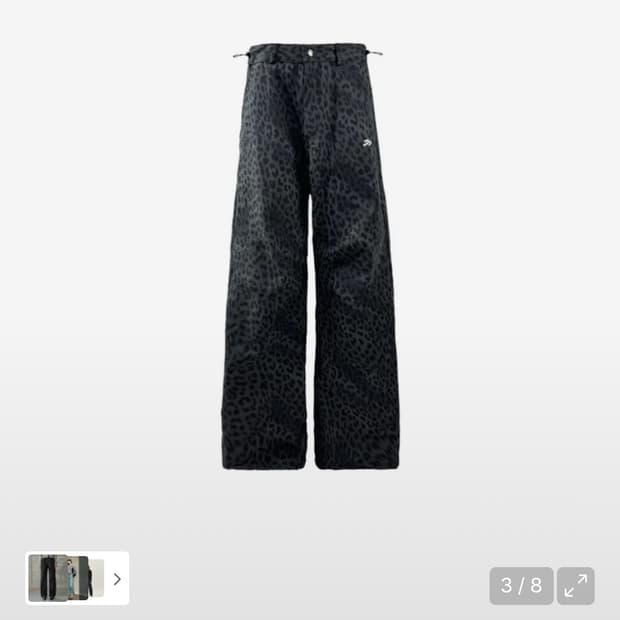Image resolution: width=620 pixels, height=620 pixels.
Task: Tap the arrow next to thumbnails
Action: [117, 579]
